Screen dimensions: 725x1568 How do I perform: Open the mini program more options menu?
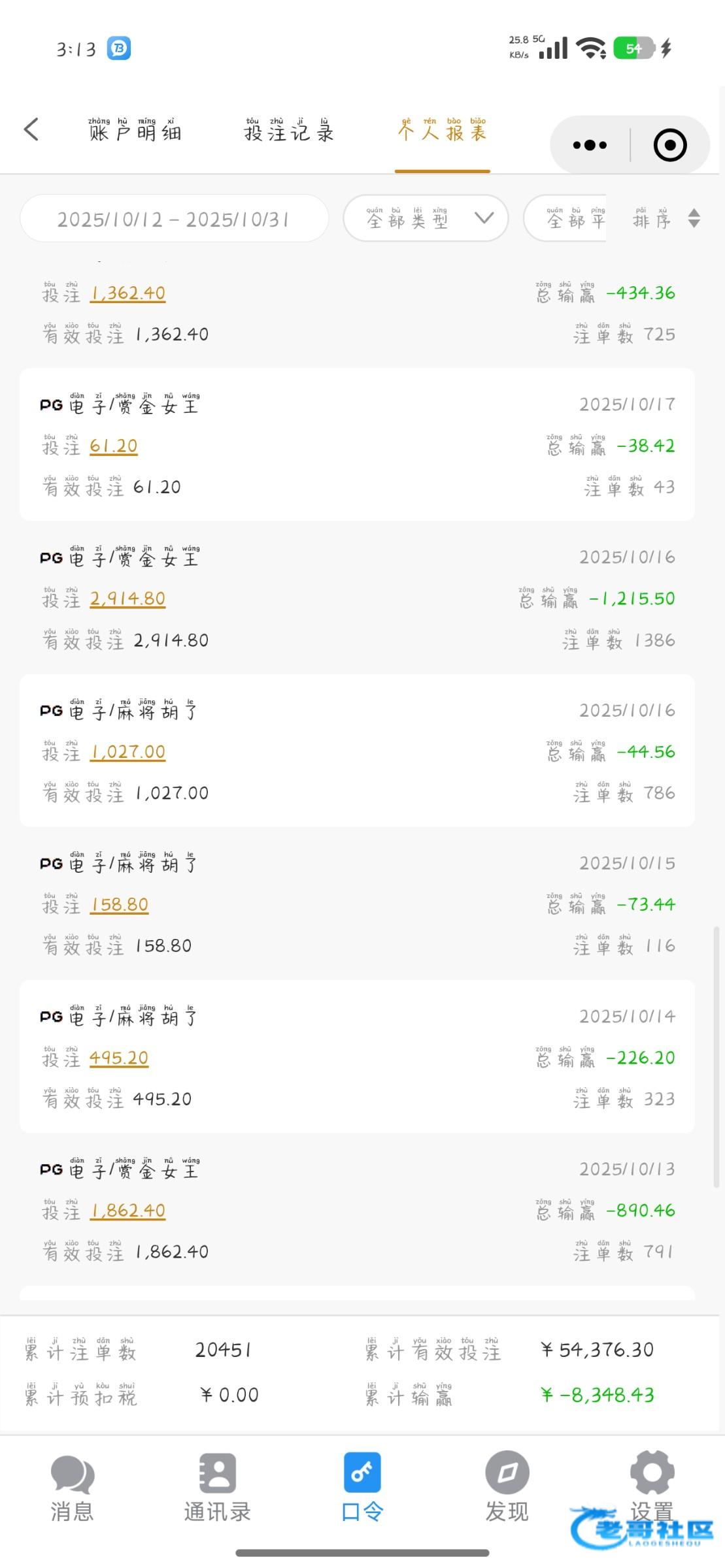point(589,145)
